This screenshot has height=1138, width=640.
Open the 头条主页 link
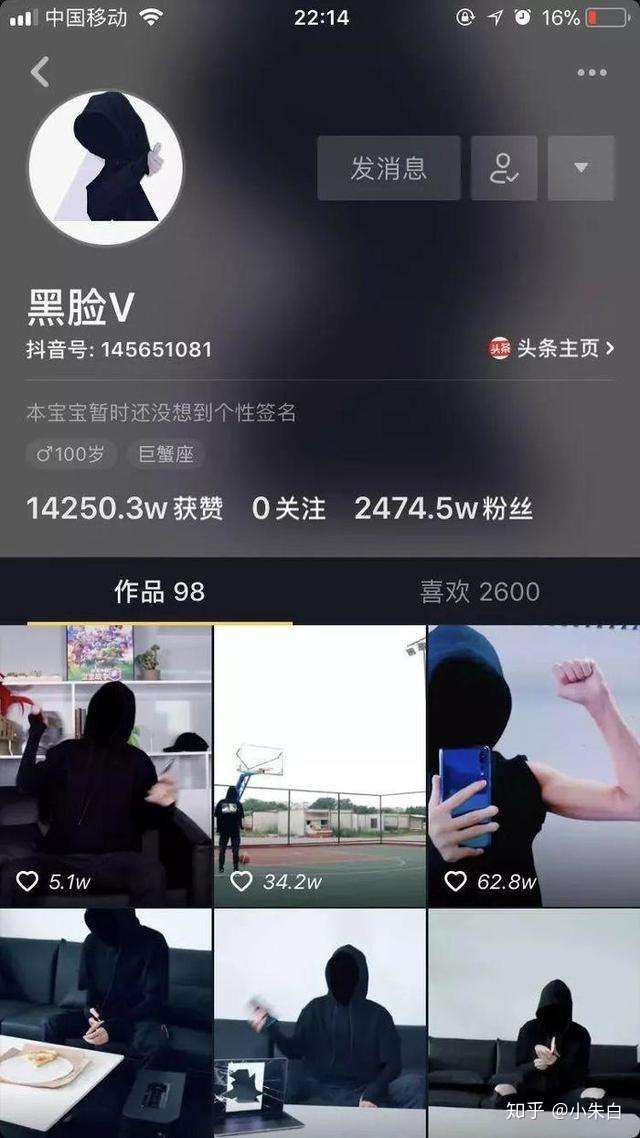pyautogui.click(x=551, y=348)
